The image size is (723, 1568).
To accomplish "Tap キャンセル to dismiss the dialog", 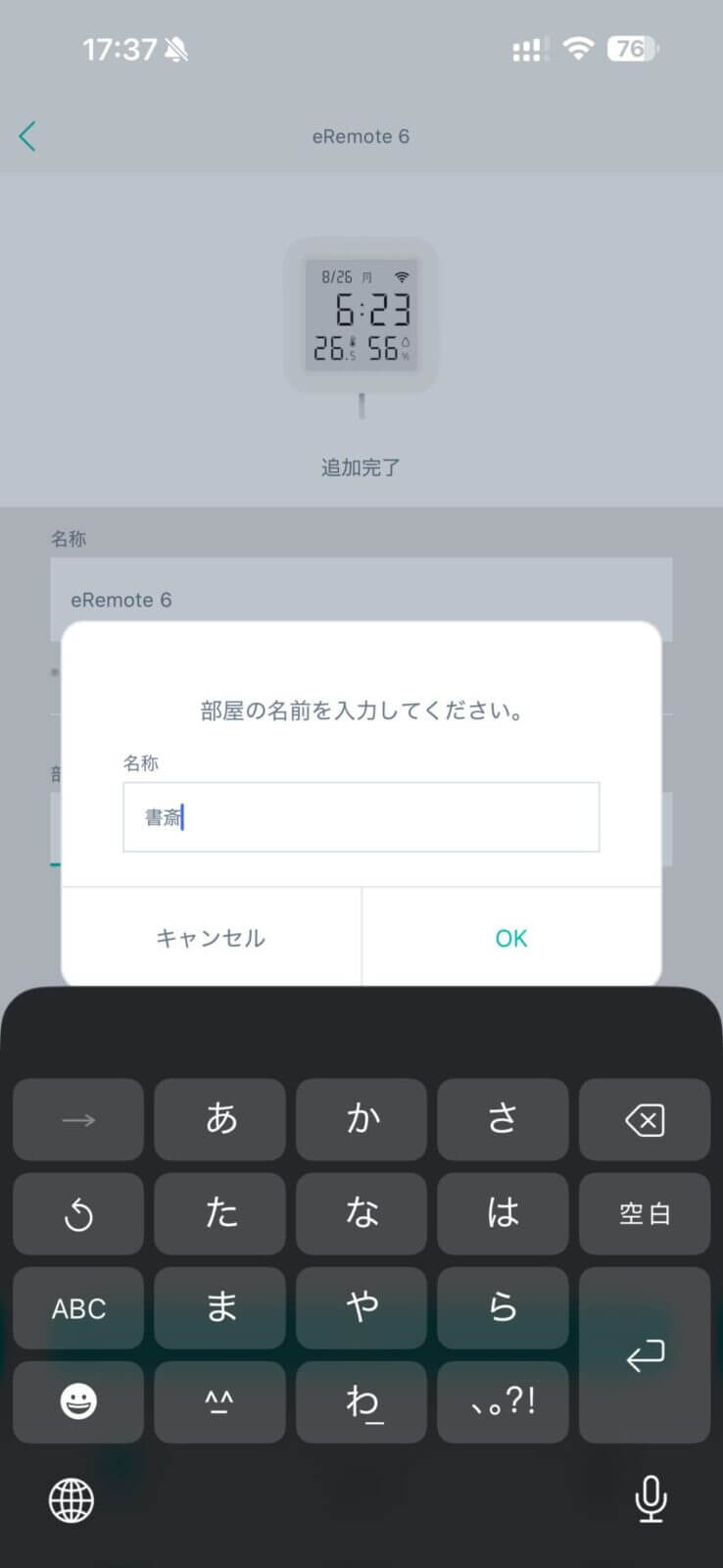I will (x=211, y=938).
